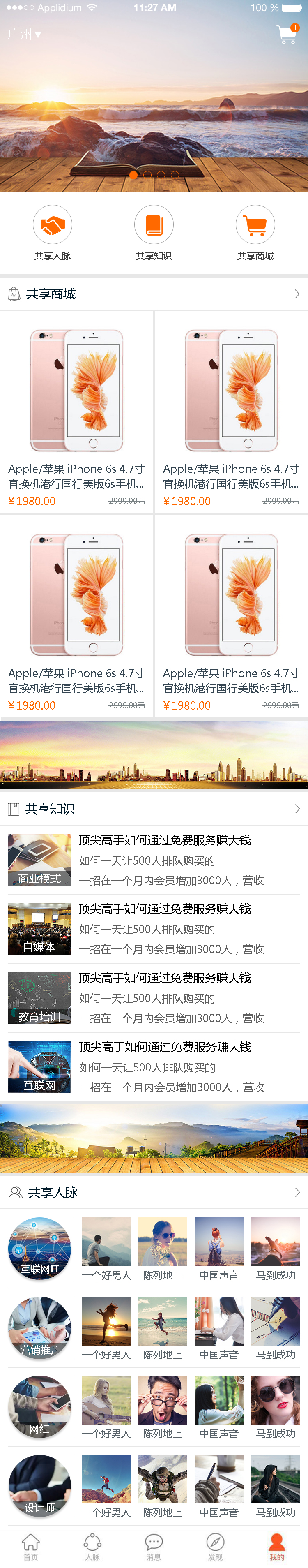Switch to the 发现 tab
The height and width of the screenshot is (1568, 308).
coord(215,1546)
